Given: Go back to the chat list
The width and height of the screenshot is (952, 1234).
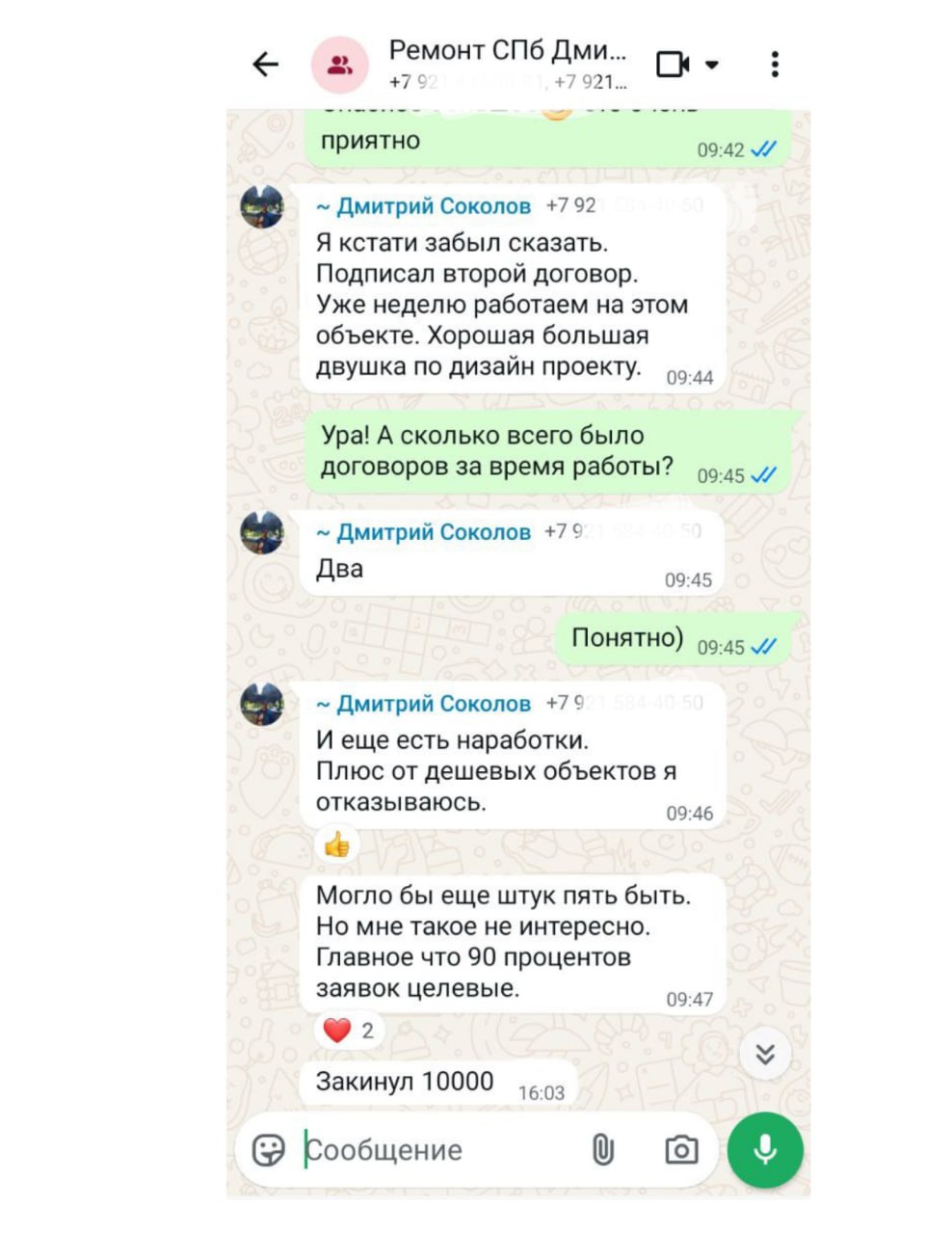Looking at the screenshot, I should click(x=265, y=65).
